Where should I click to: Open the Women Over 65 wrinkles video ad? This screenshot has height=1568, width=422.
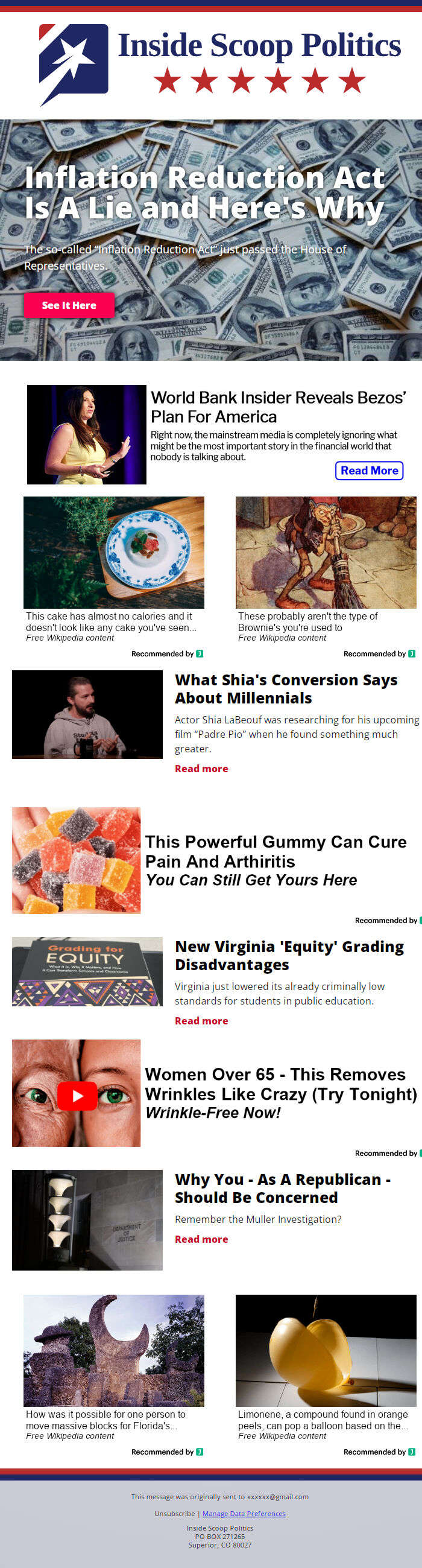pos(77,1095)
